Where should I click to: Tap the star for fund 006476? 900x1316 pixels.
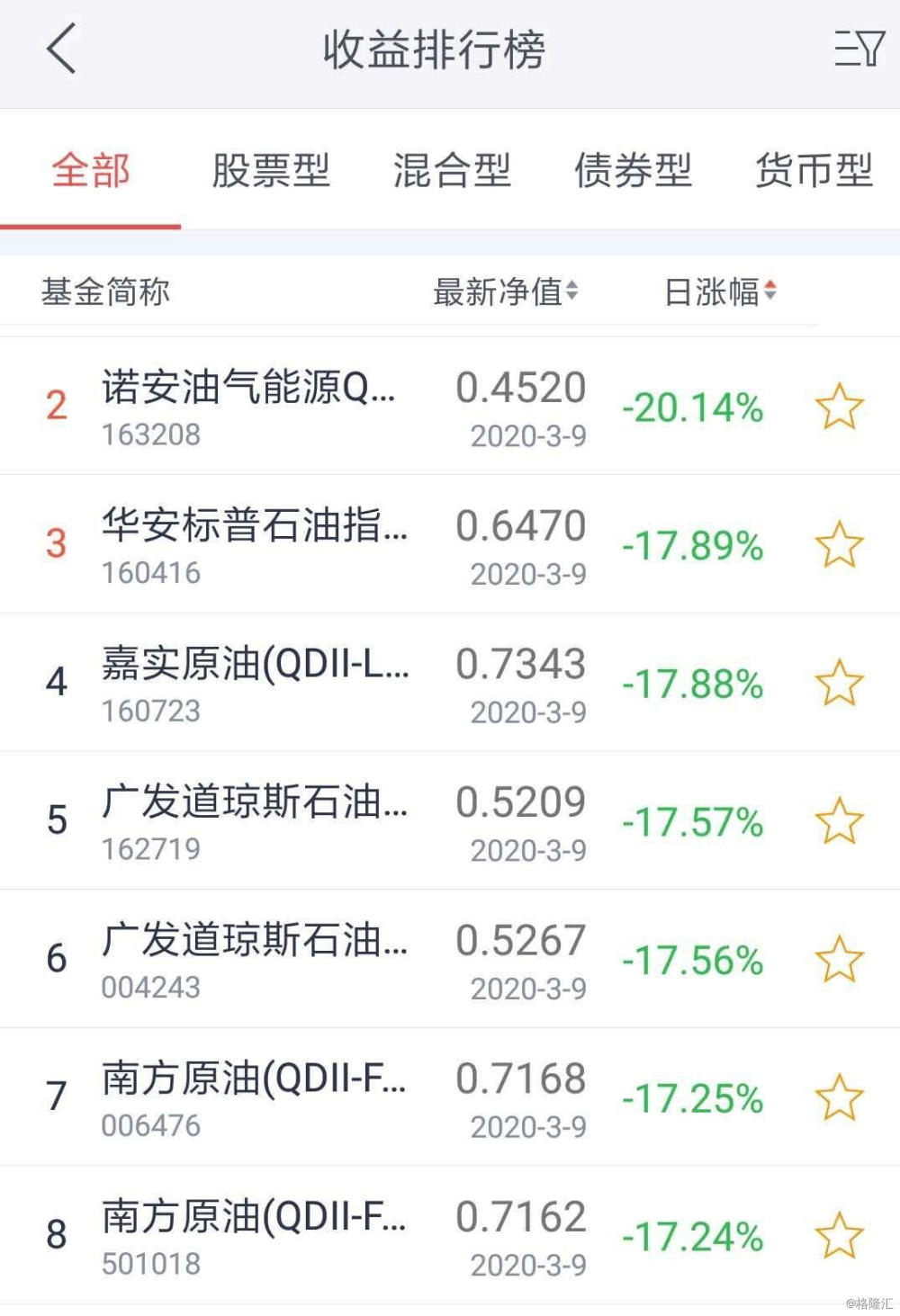coord(839,1097)
